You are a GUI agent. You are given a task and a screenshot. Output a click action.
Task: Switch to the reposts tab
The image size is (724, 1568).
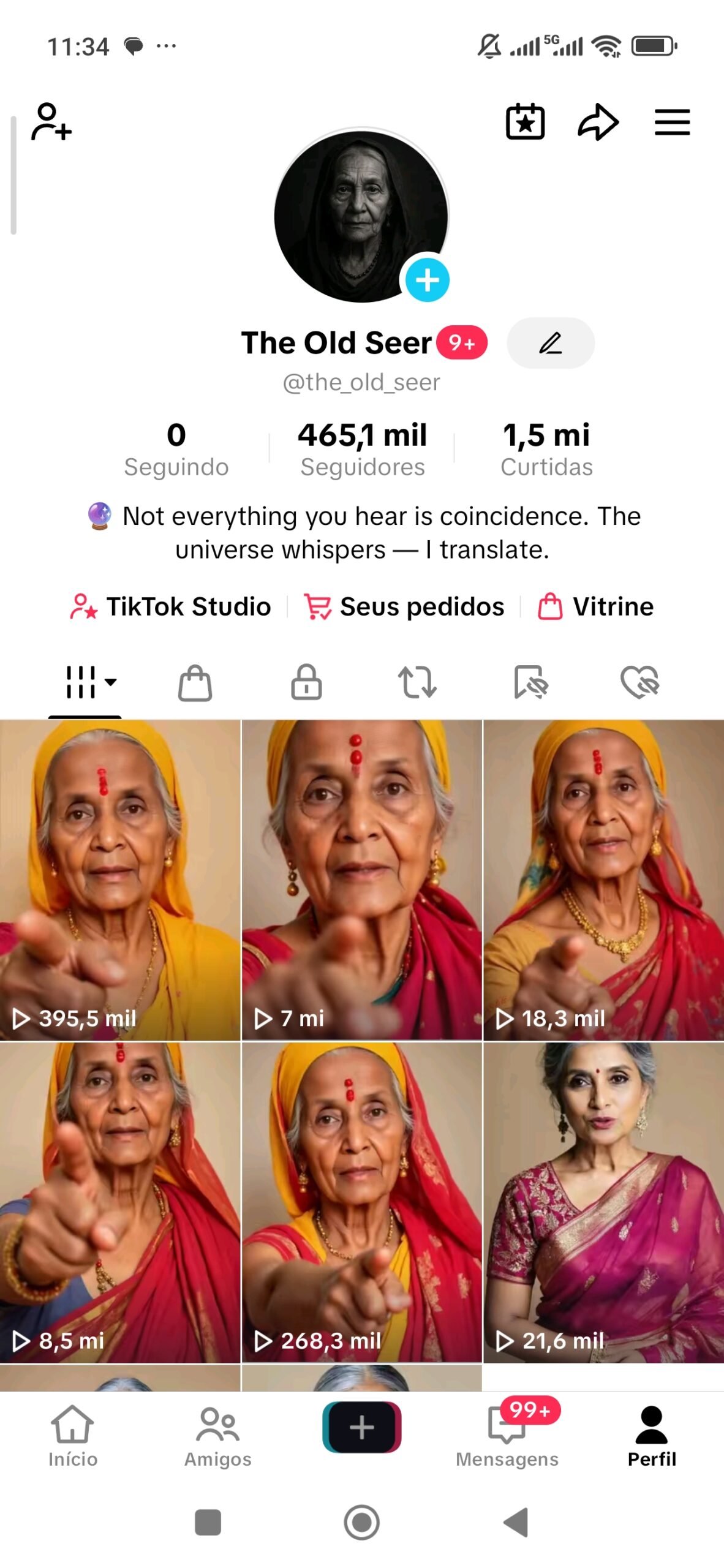point(417,682)
